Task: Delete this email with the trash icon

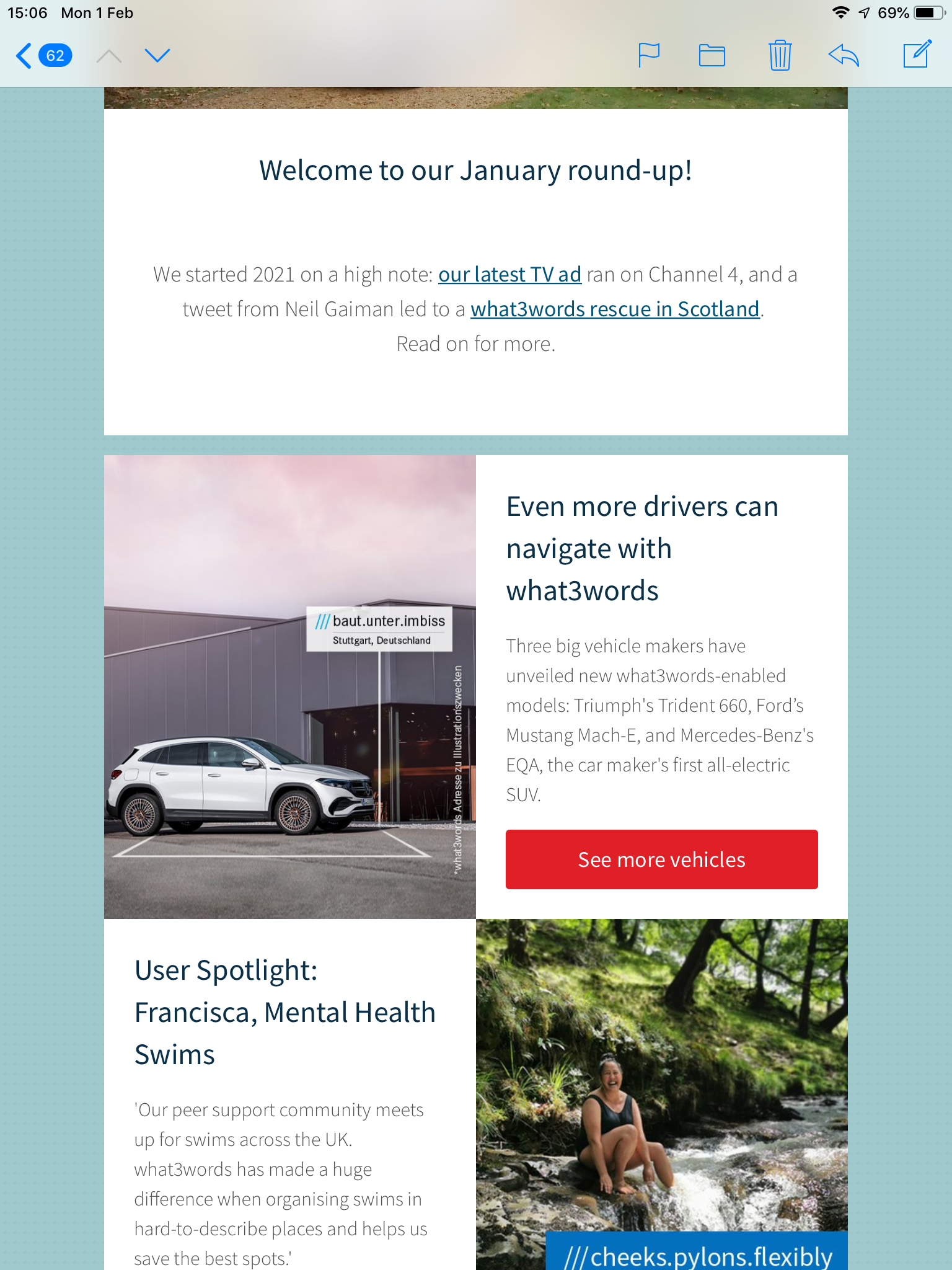Action: tap(780, 56)
